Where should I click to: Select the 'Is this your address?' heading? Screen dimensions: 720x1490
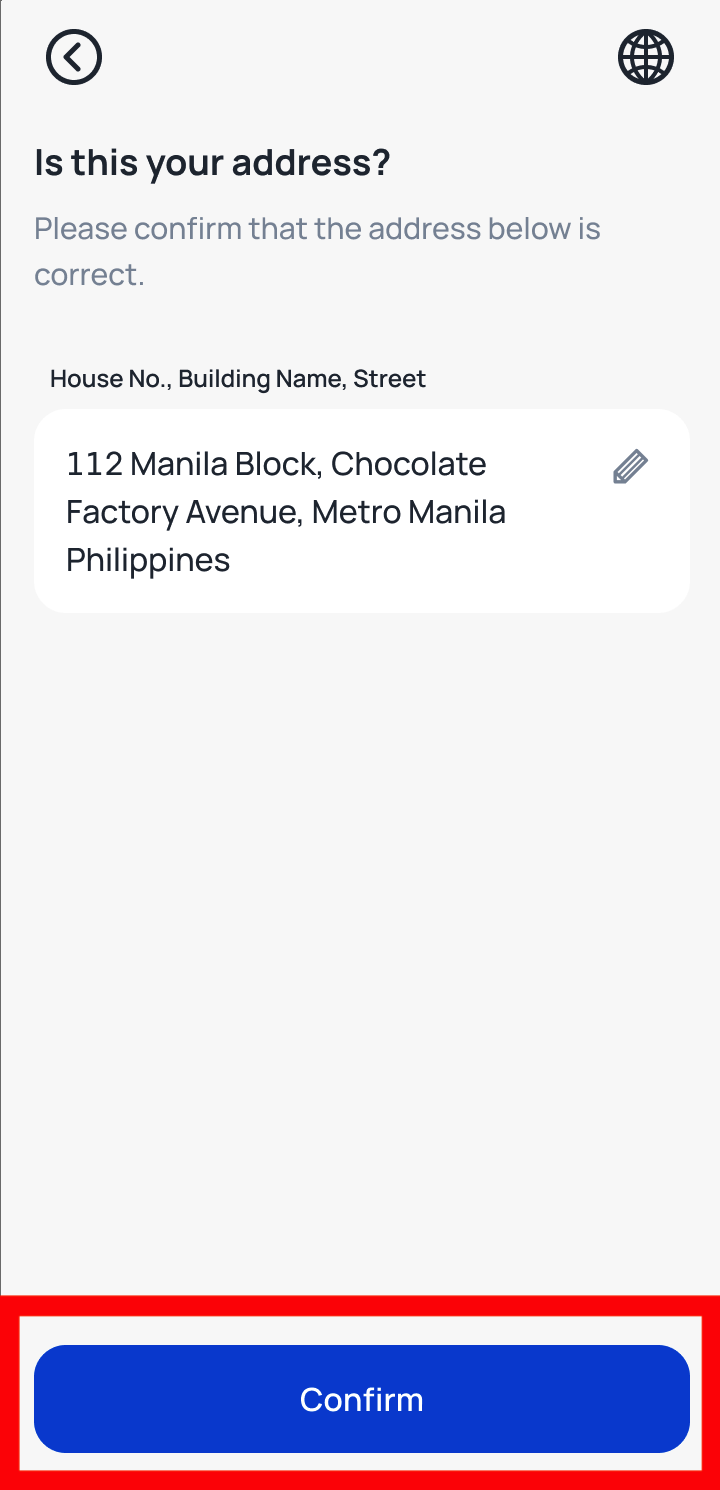point(212,161)
